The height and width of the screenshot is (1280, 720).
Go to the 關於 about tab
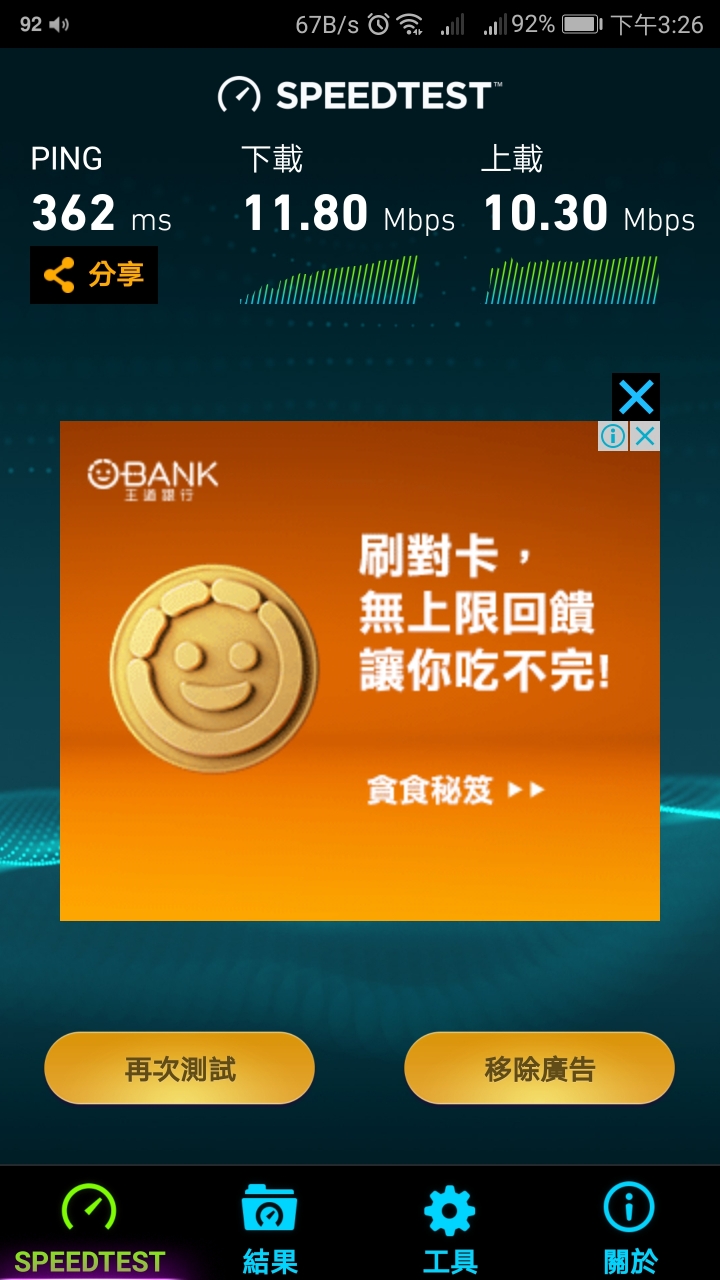(x=630, y=1226)
